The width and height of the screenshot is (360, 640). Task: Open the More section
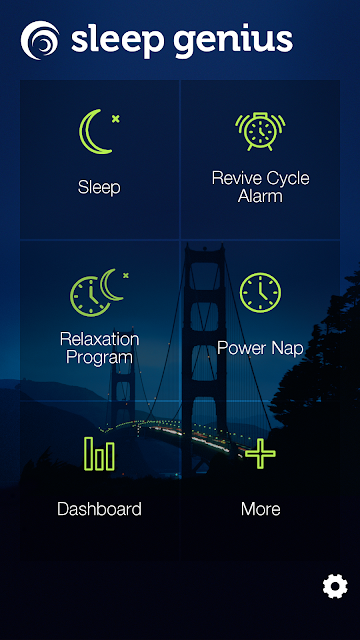tap(260, 480)
